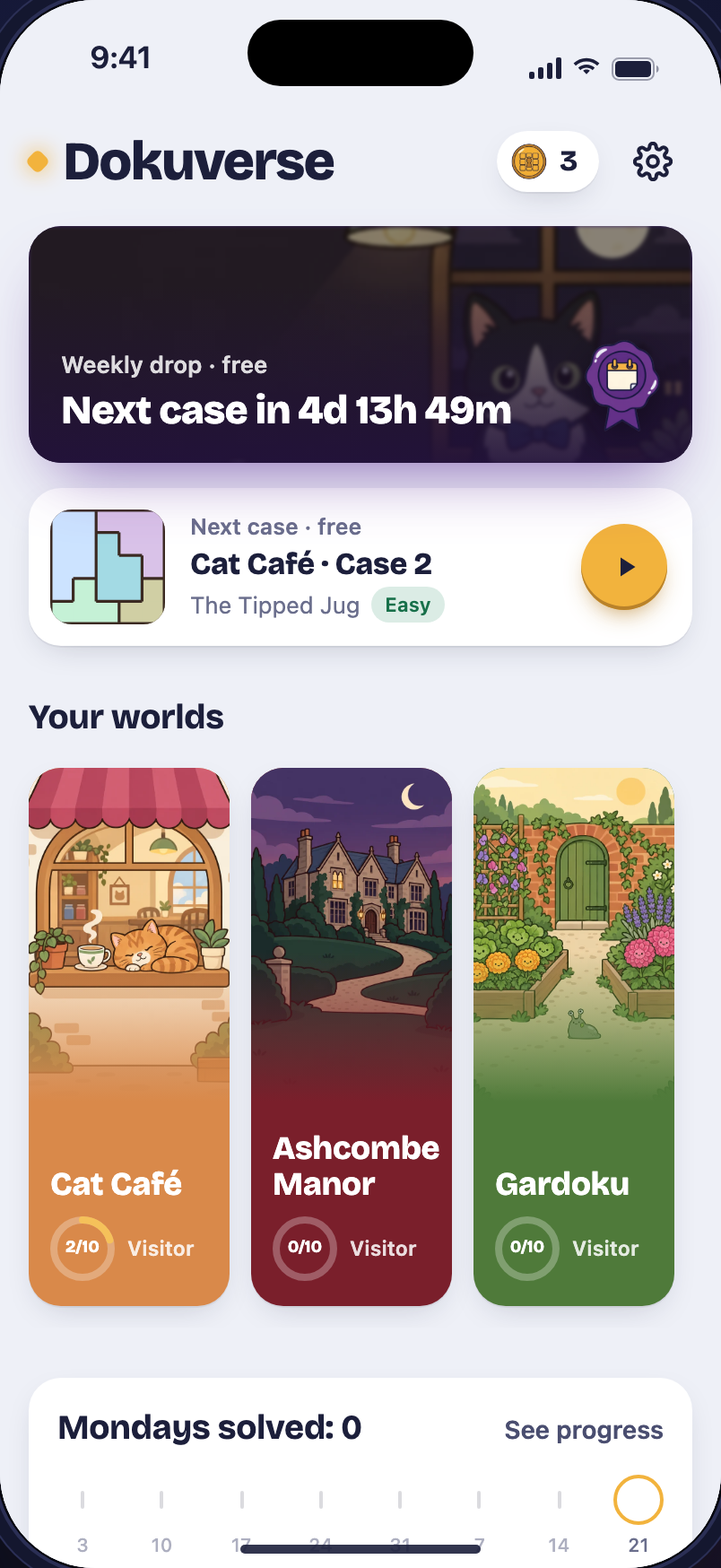Open the Ashcombe Manor world card
This screenshot has height=1568, width=721.
click(352, 1037)
